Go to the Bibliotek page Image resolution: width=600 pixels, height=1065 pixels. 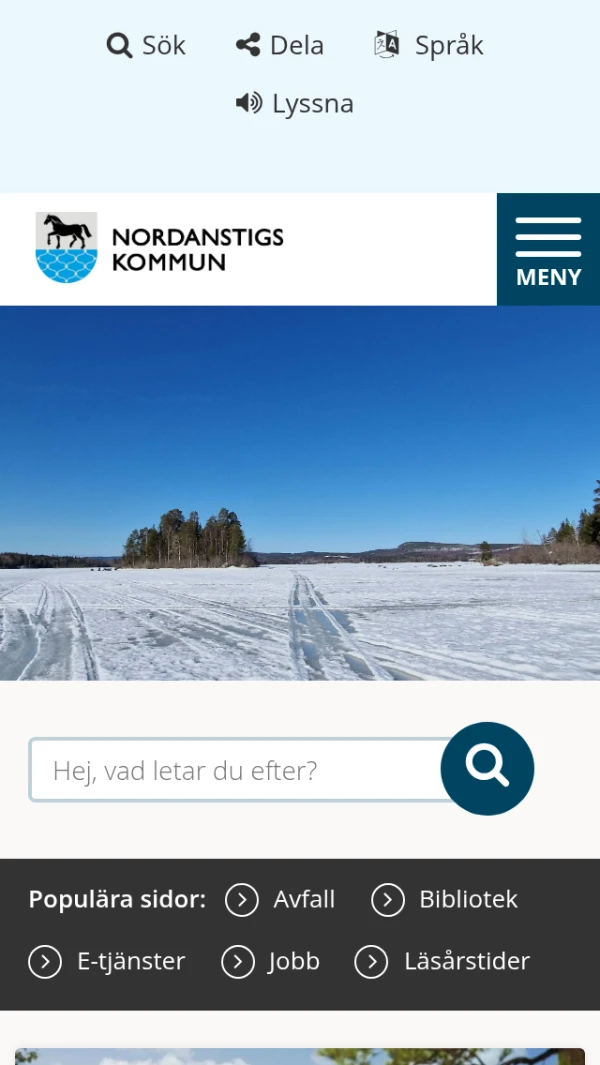coord(445,900)
